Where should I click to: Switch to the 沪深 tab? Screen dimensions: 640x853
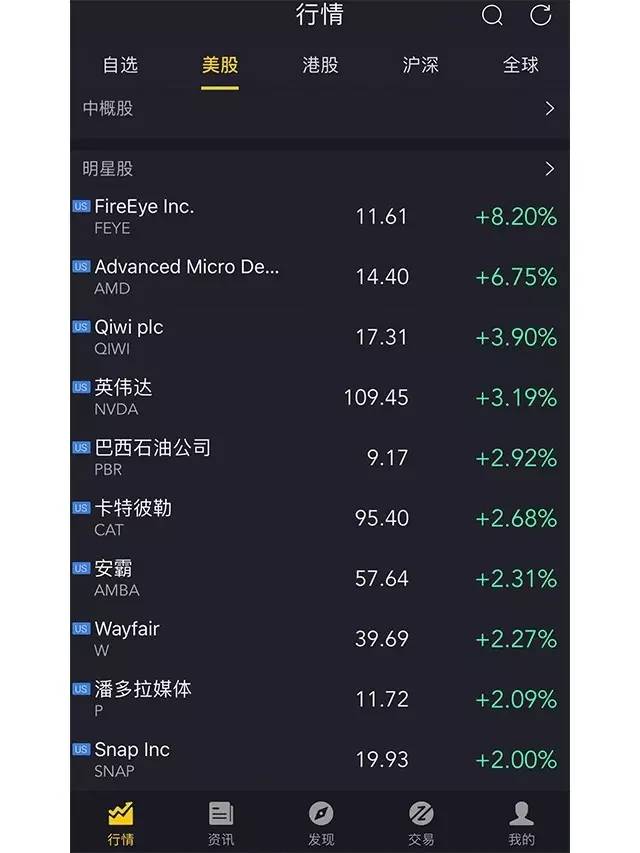[x=420, y=65]
